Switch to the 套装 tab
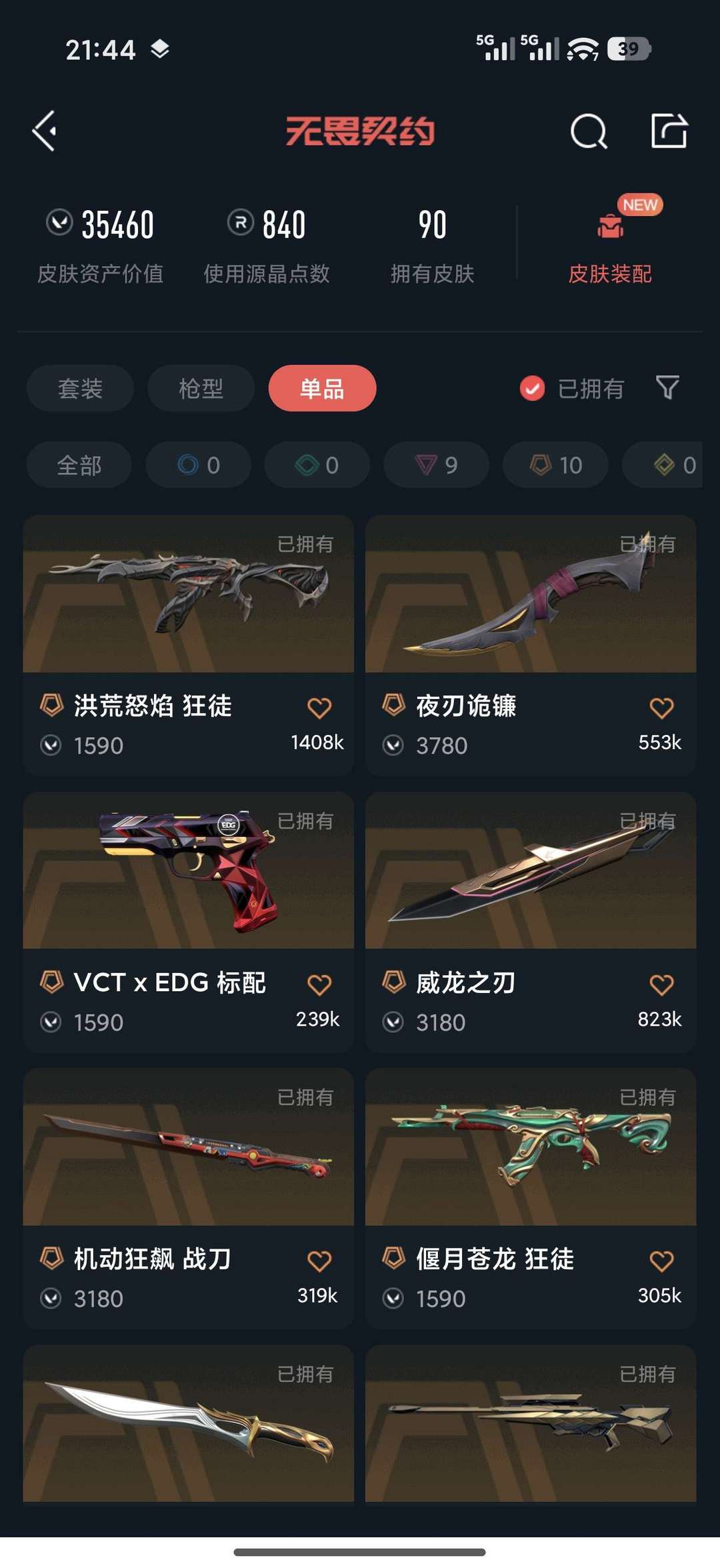The width and height of the screenshot is (720, 1568). [79, 387]
